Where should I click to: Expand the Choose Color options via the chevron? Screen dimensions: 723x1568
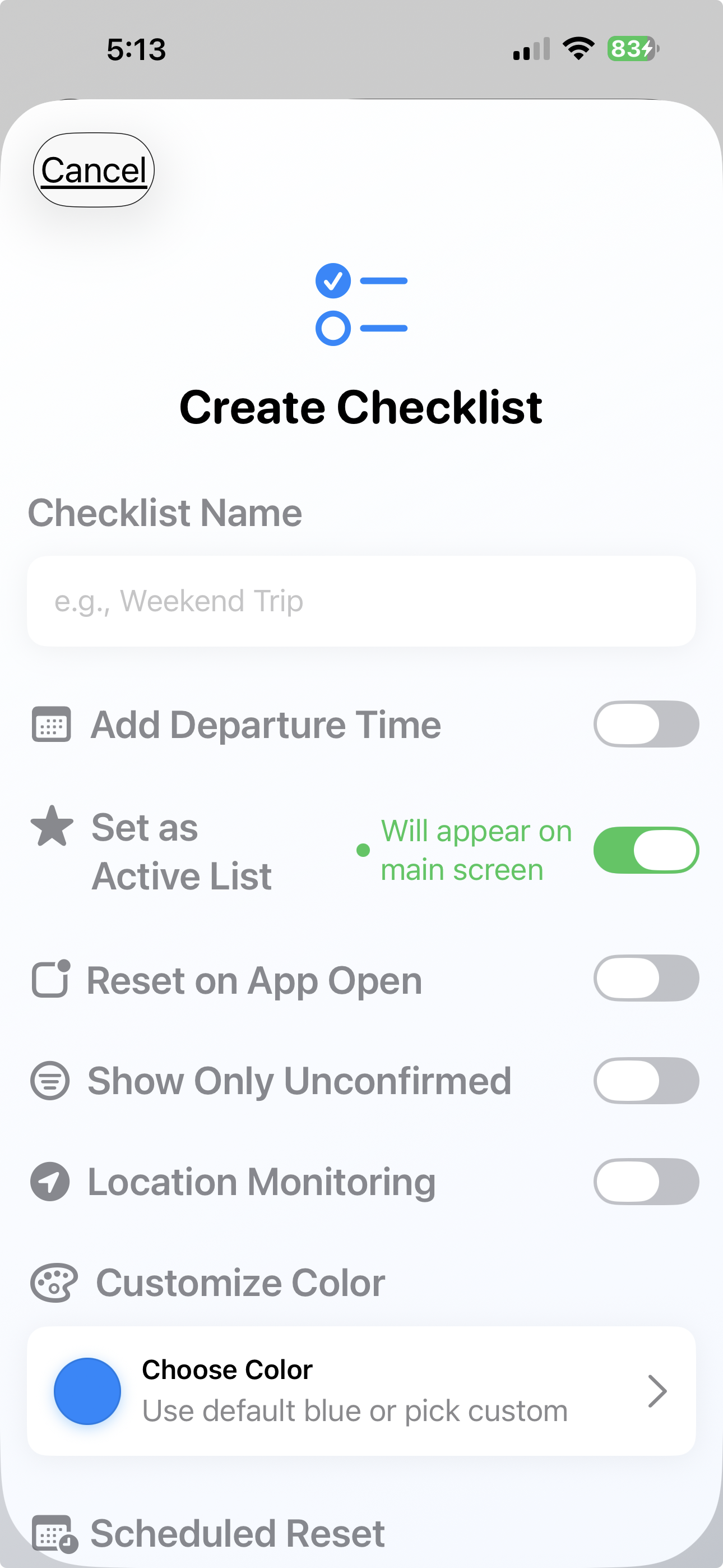point(657,1391)
